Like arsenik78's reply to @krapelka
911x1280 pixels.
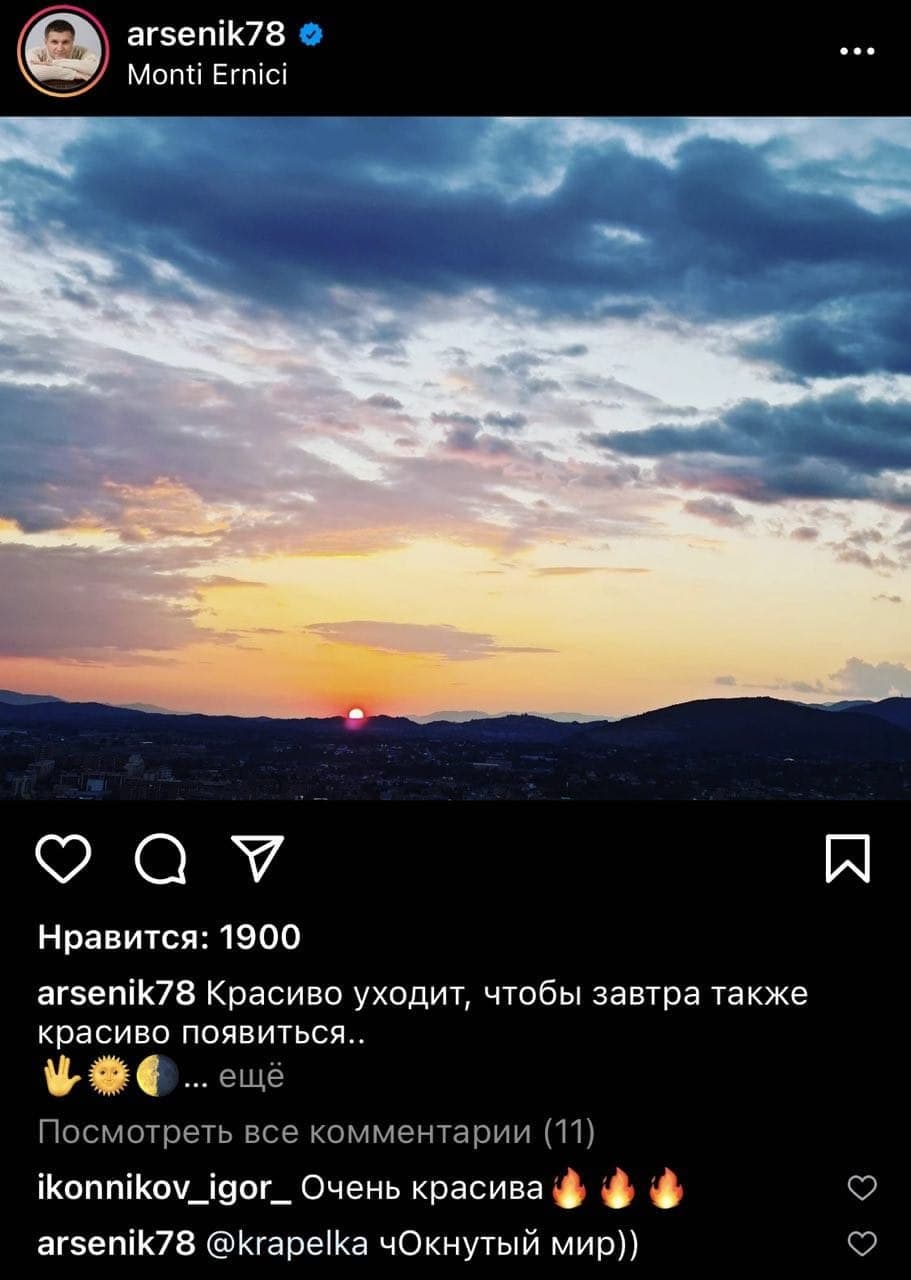click(x=861, y=1243)
